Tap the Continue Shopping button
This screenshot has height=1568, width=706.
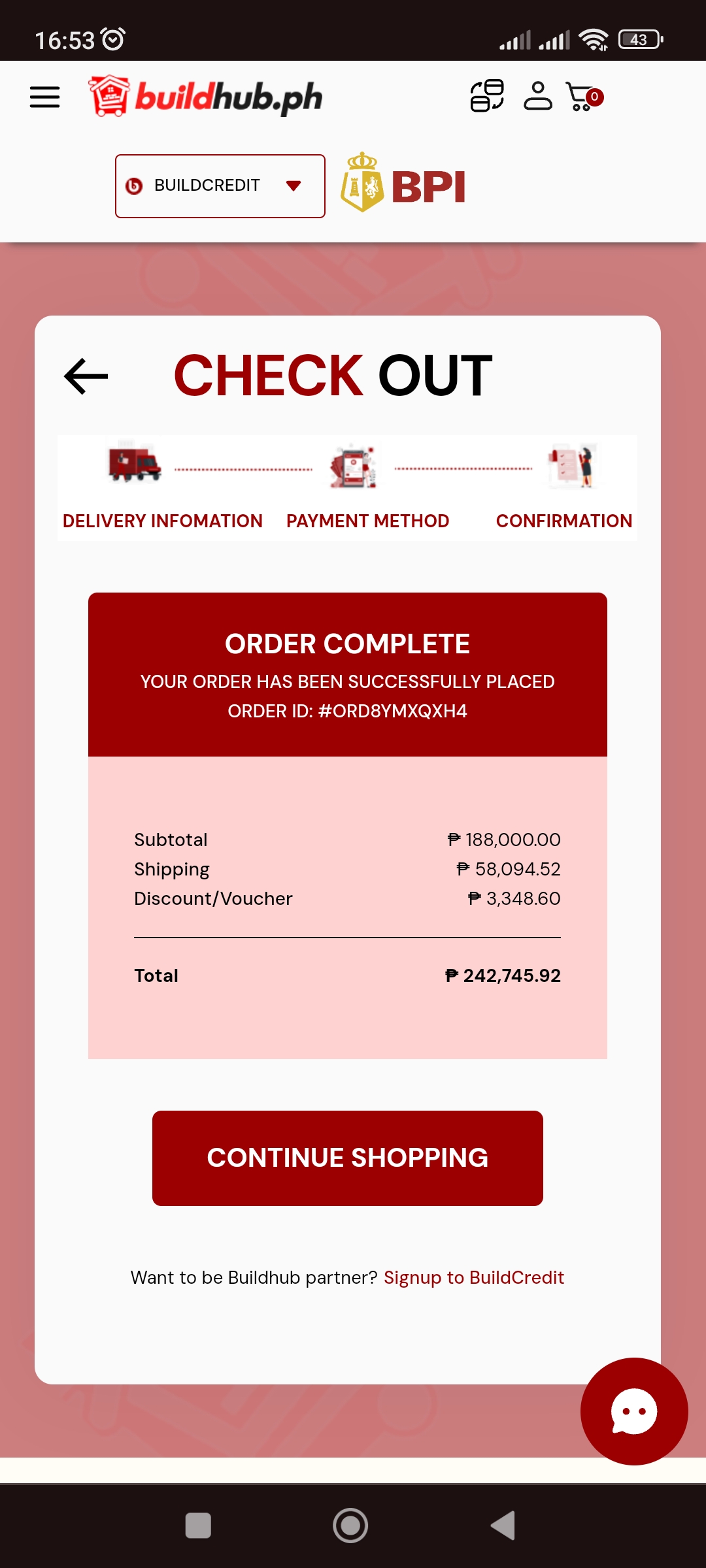[x=347, y=1158]
